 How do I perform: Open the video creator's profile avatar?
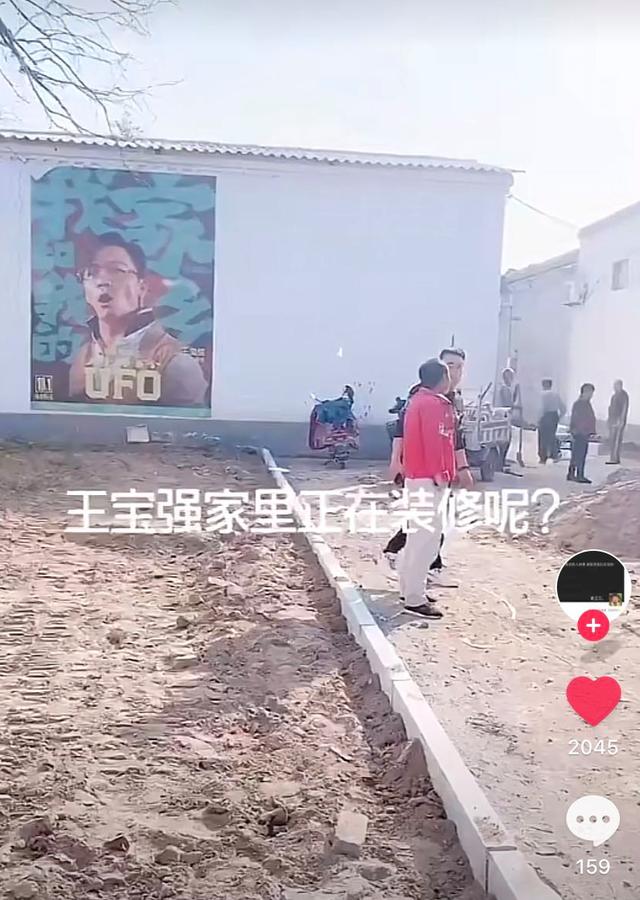click(592, 584)
